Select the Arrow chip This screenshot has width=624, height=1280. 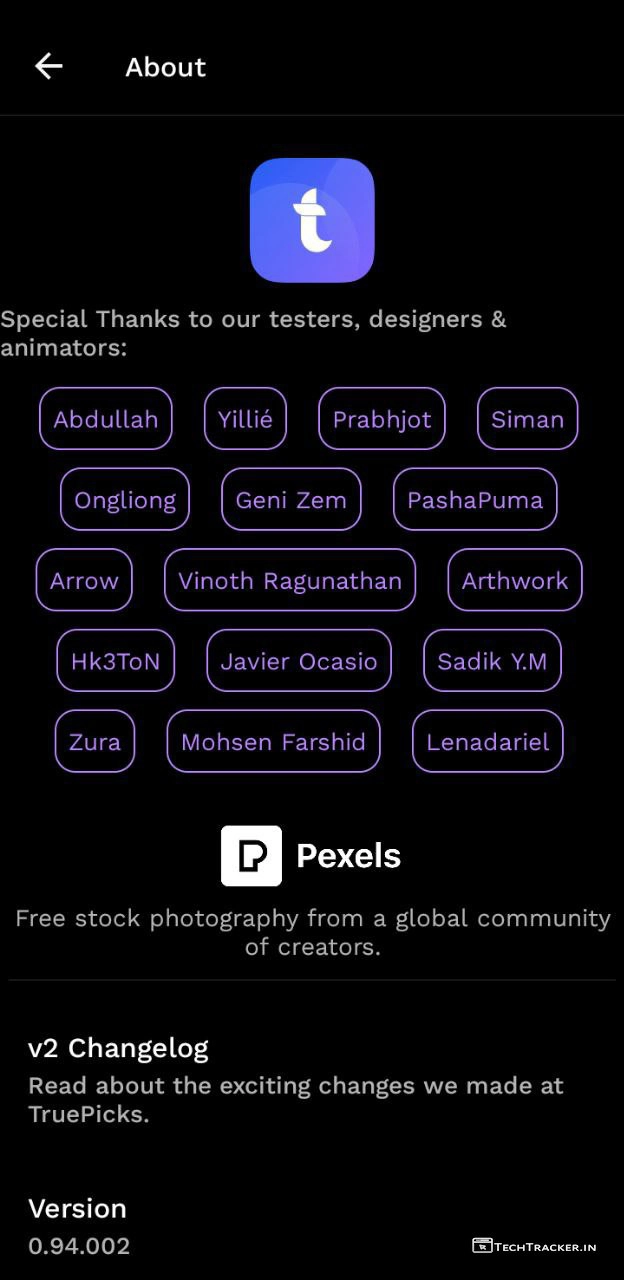click(84, 581)
